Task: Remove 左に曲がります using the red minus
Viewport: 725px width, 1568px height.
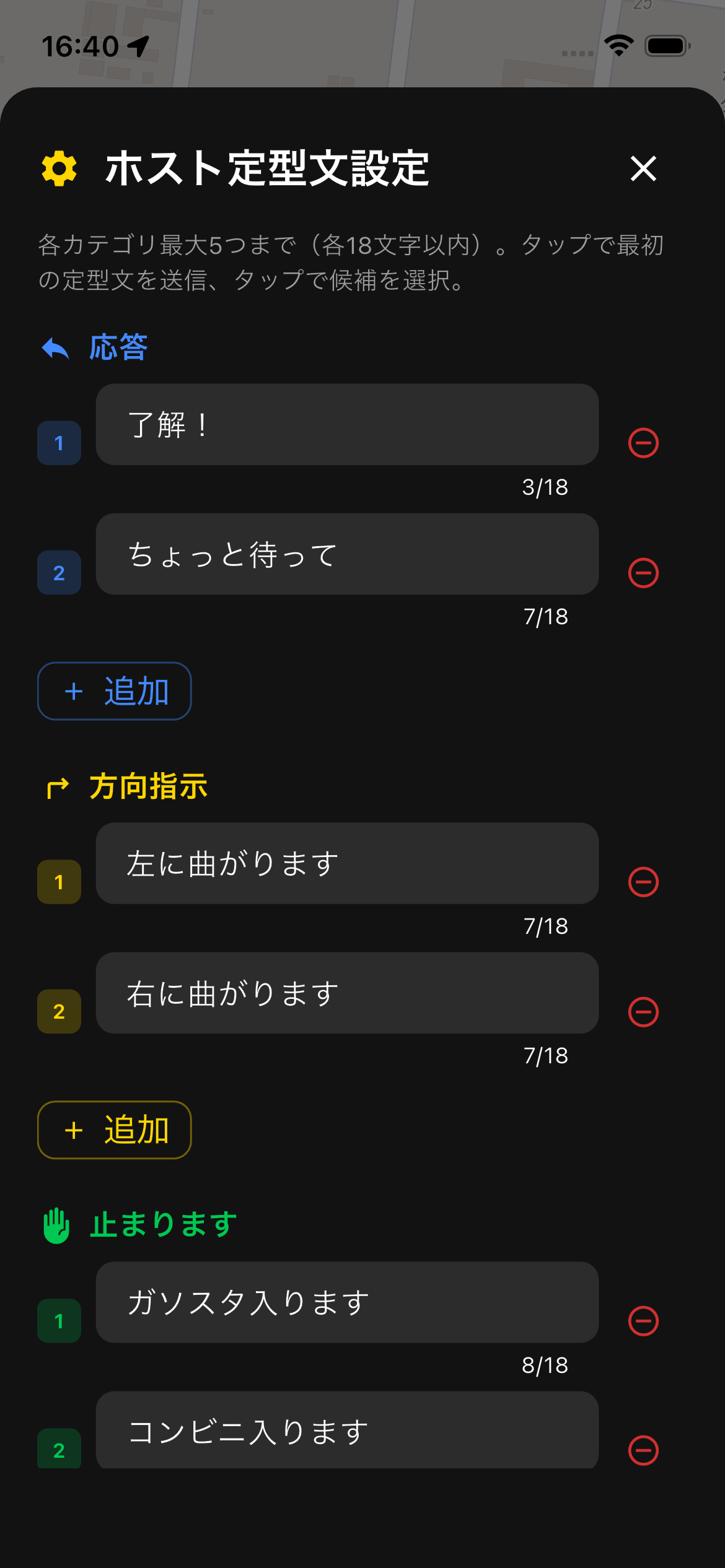Action: (643, 881)
